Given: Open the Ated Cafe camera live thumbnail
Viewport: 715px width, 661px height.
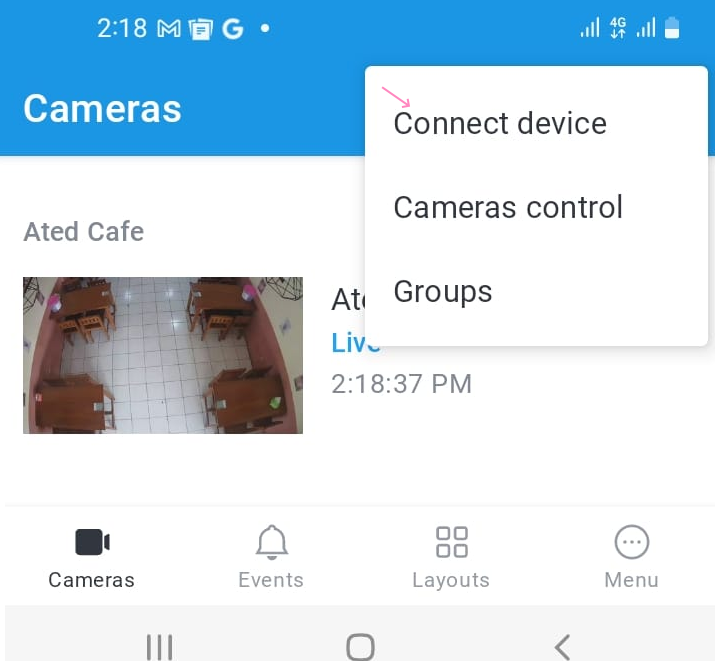Looking at the screenshot, I should pos(163,355).
